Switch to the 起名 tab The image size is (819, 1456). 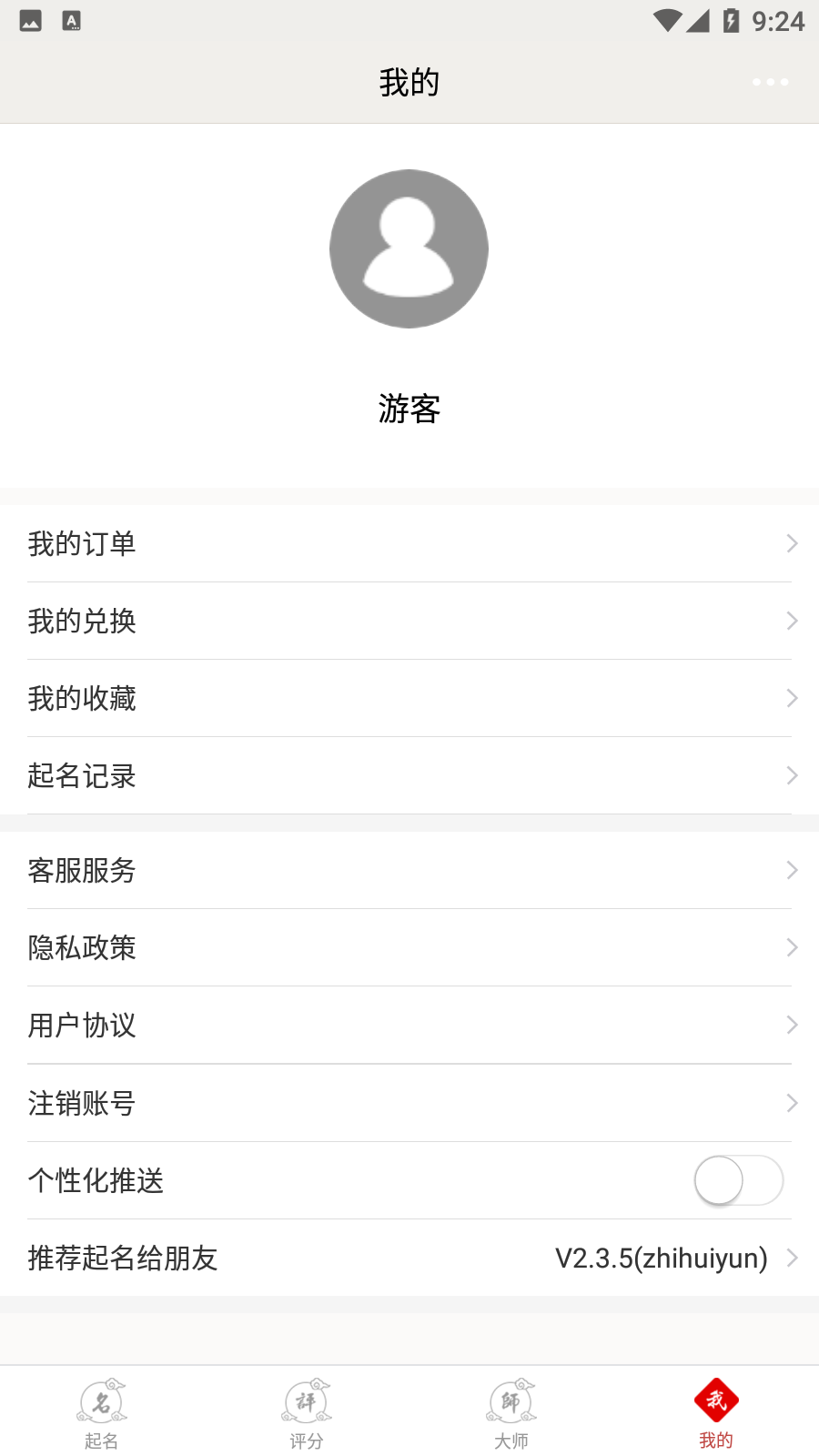click(102, 1413)
